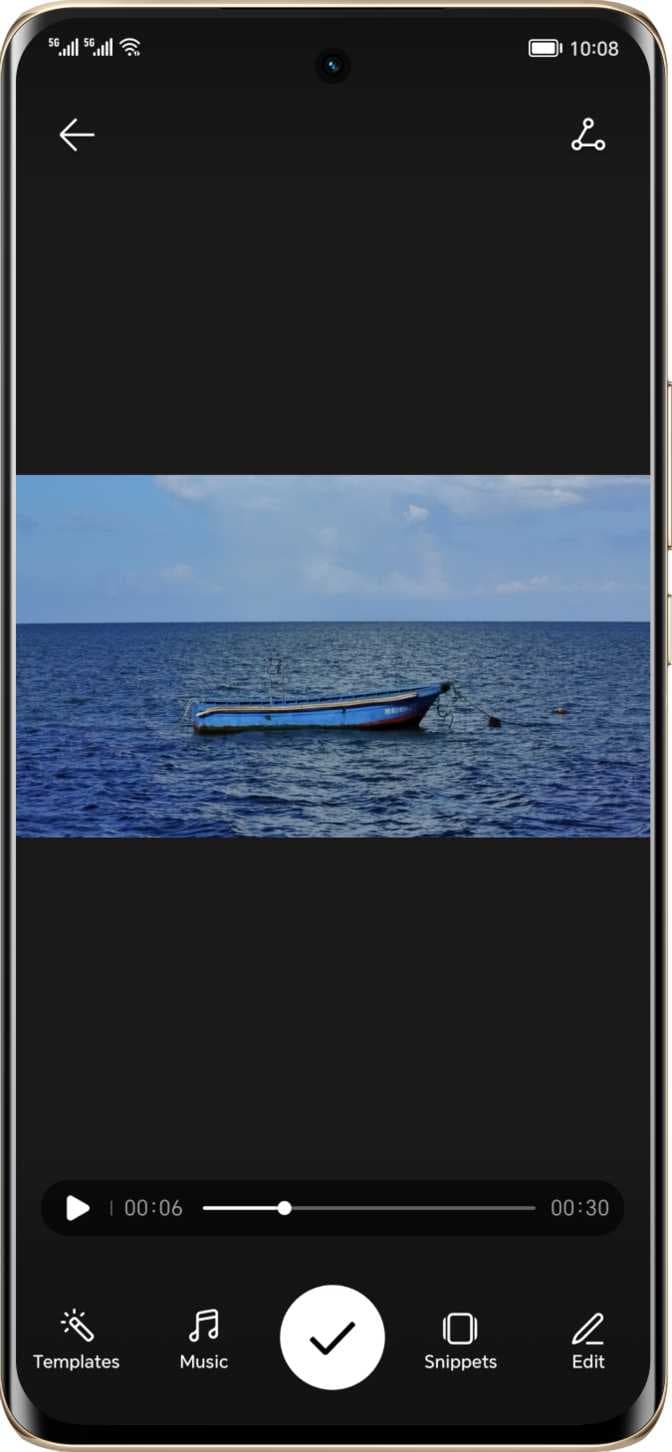Open the Snippets tool

click(x=460, y=1340)
